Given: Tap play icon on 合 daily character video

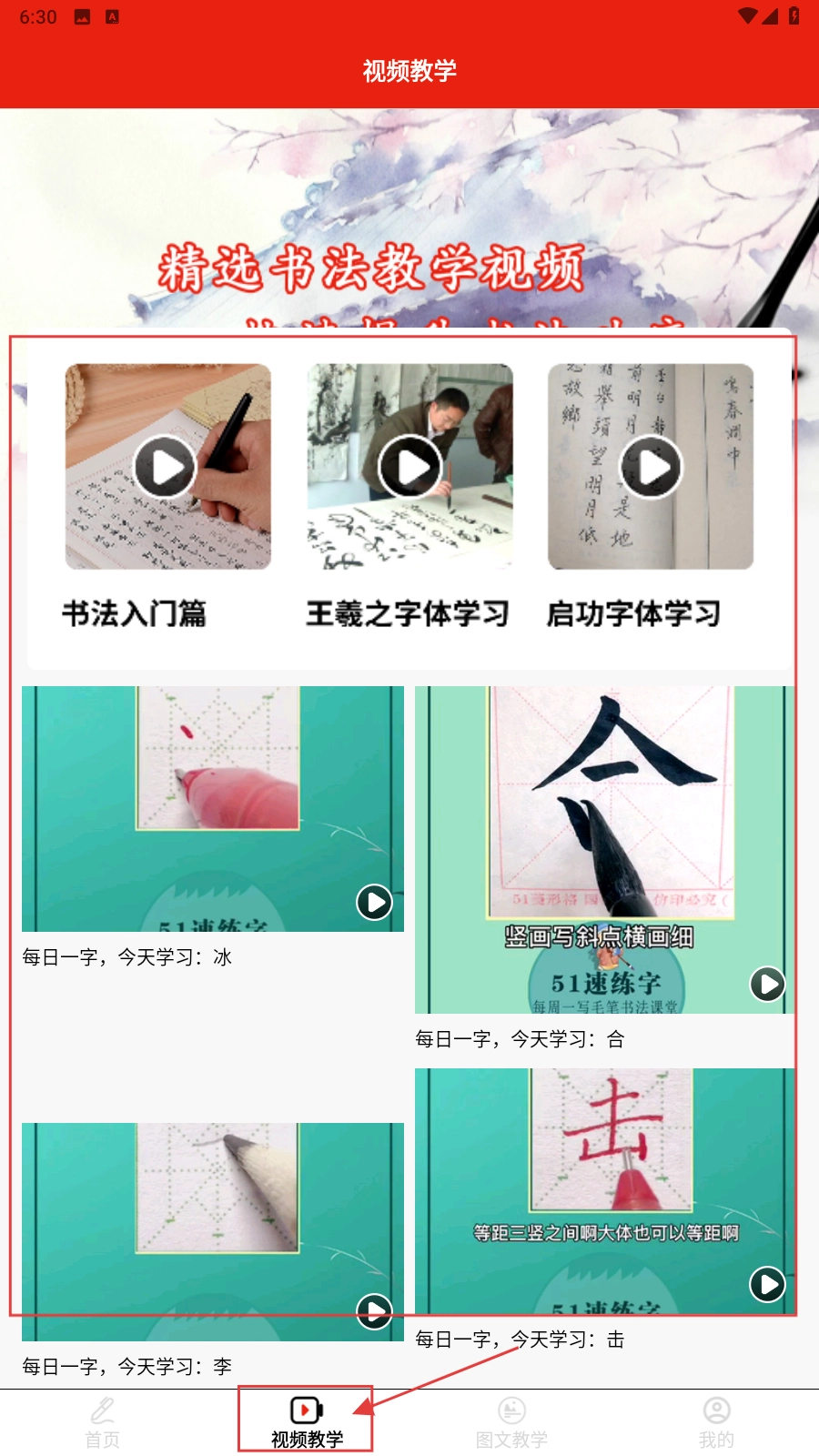Looking at the screenshot, I should 768,985.
